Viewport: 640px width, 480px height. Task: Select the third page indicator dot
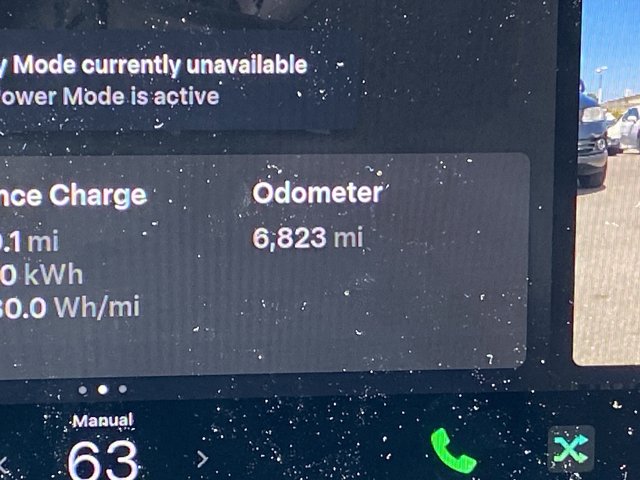[123, 389]
